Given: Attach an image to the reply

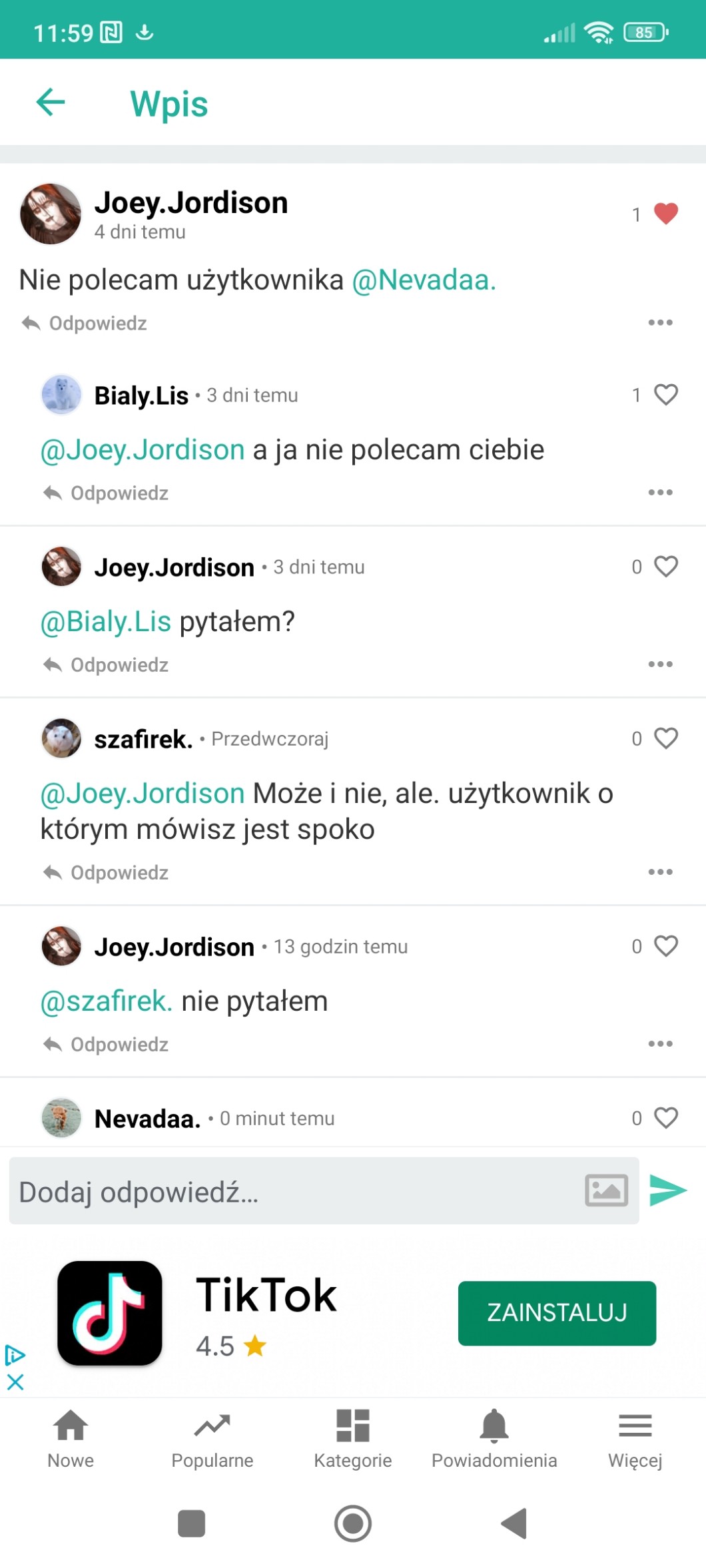Looking at the screenshot, I should click(x=606, y=1190).
